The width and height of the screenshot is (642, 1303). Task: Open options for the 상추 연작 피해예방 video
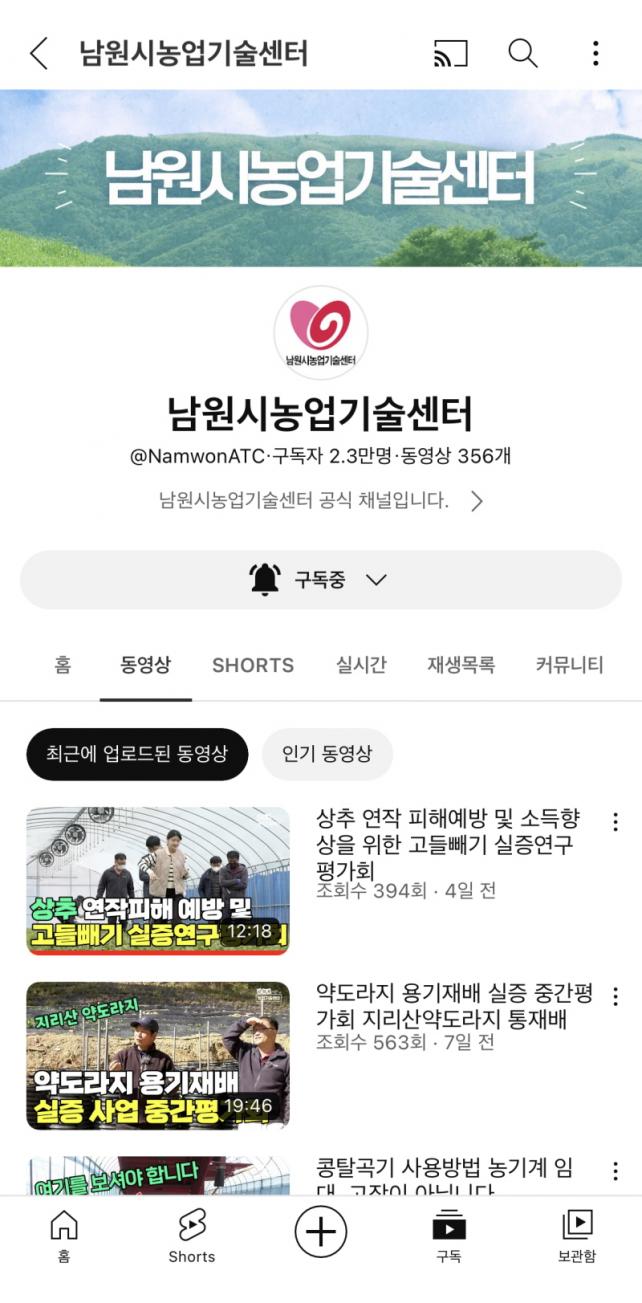615,823
